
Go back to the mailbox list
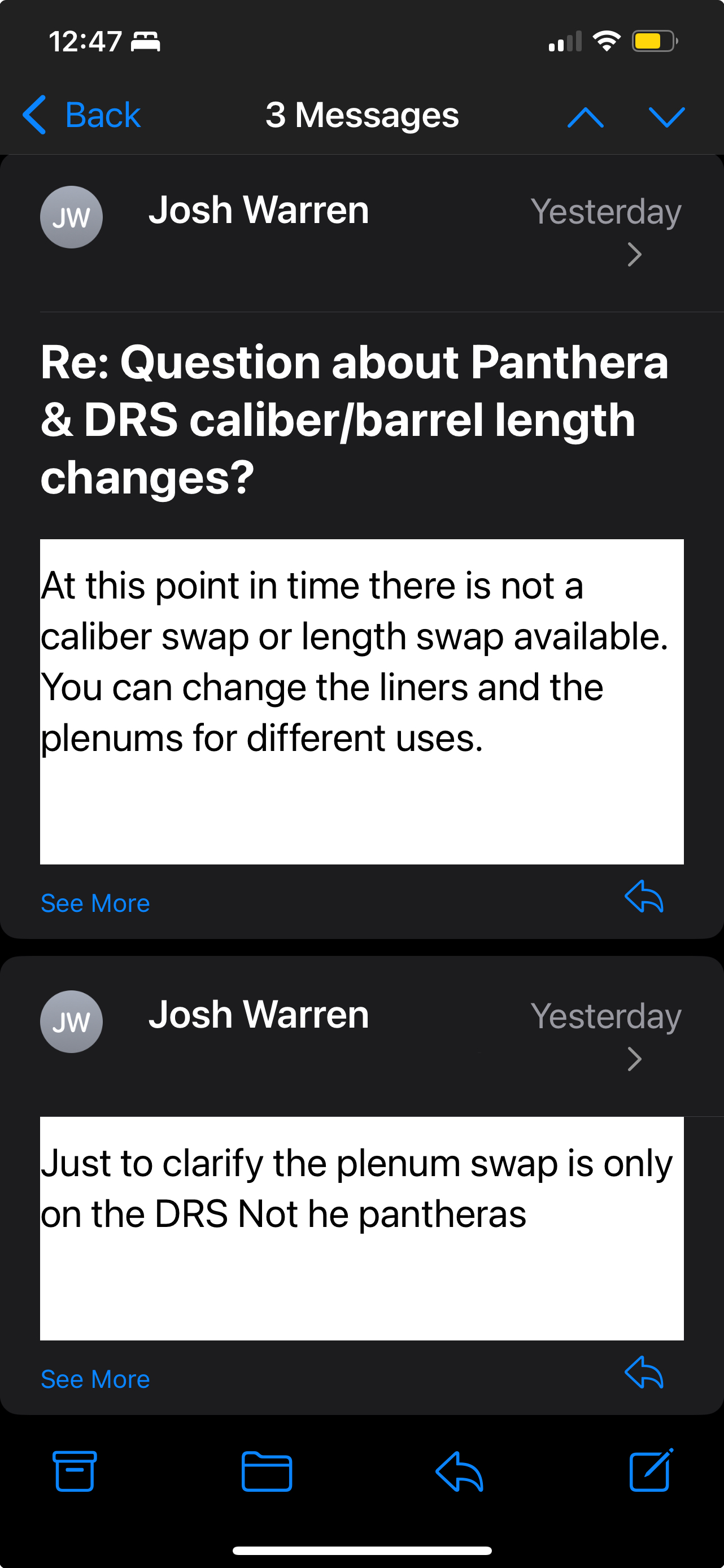pos(81,115)
